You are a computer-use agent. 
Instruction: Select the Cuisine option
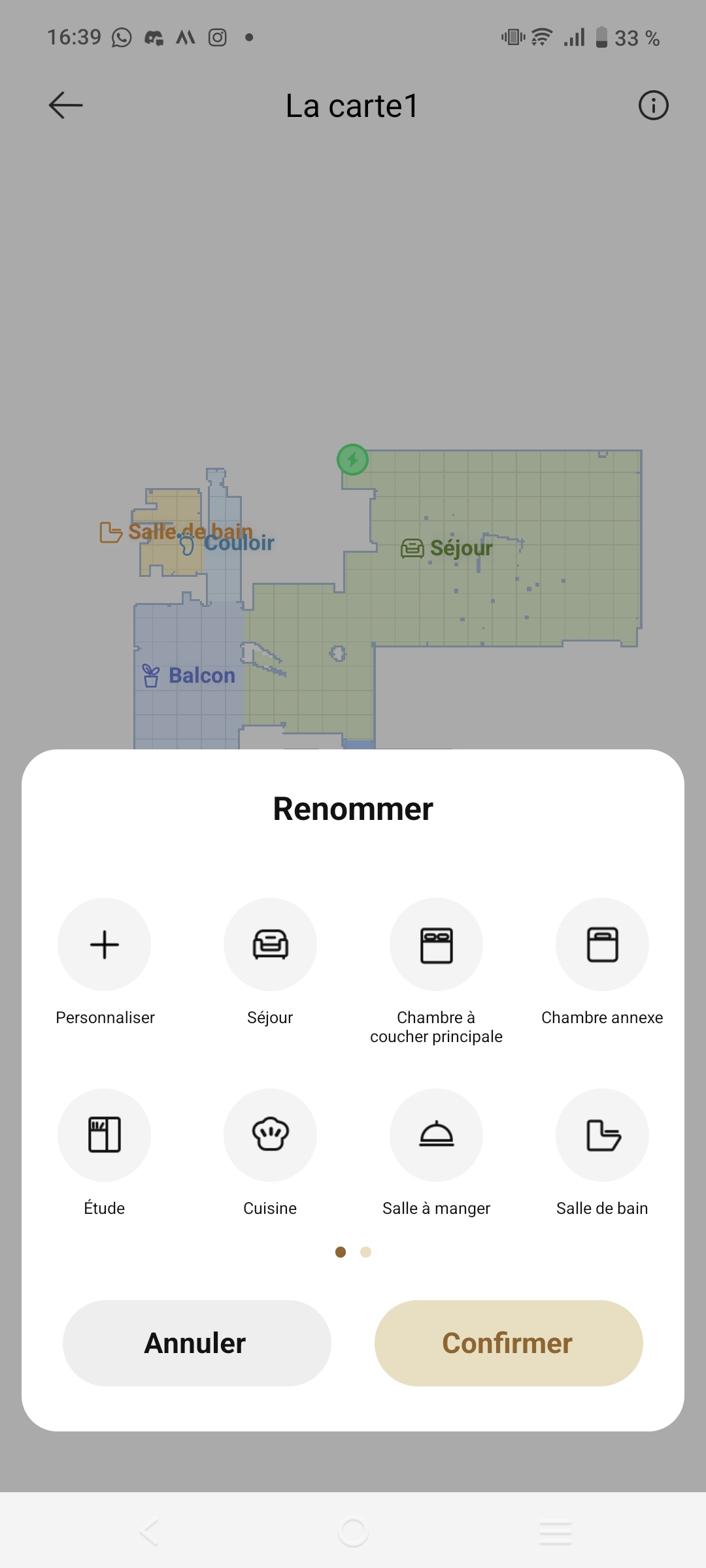(x=270, y=1135)
